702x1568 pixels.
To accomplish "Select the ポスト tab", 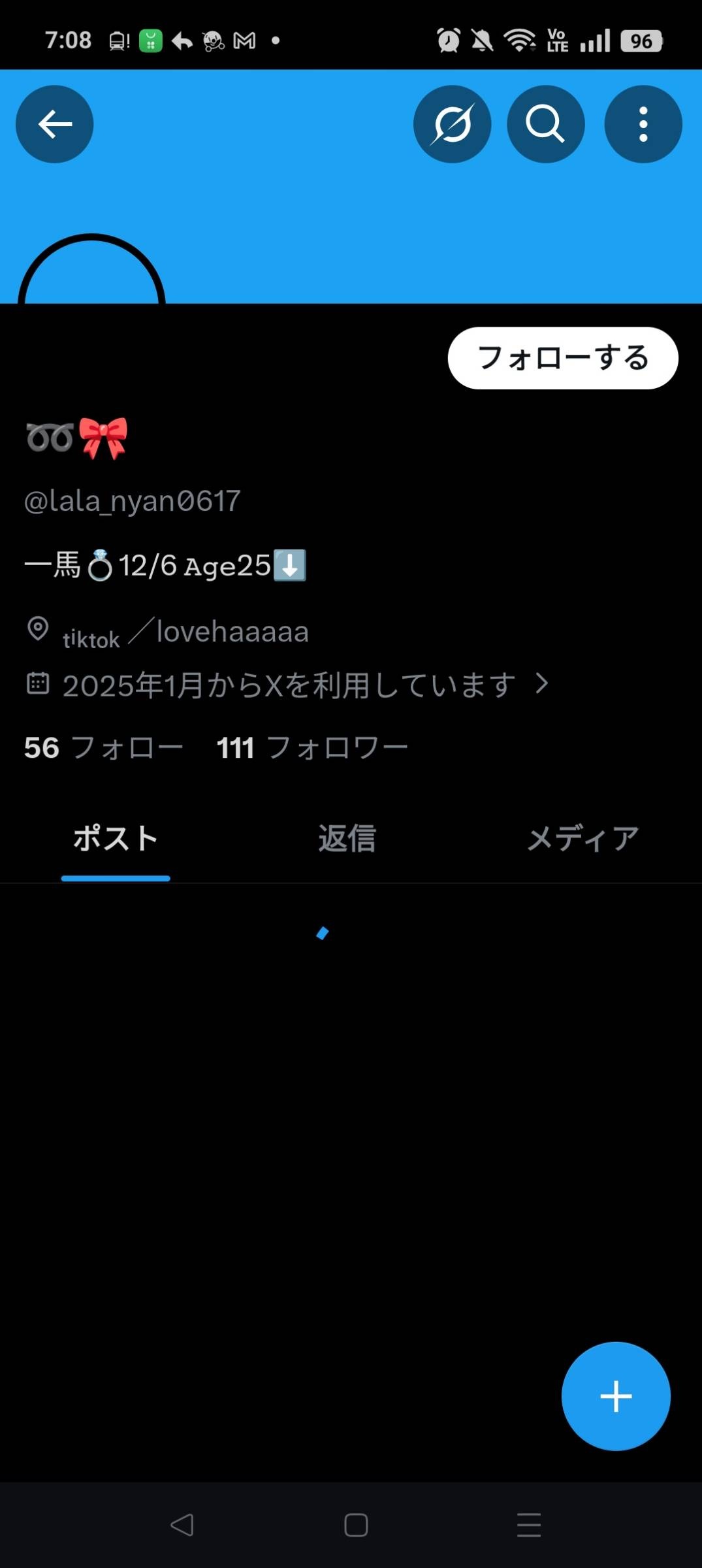I will (116, 838).
